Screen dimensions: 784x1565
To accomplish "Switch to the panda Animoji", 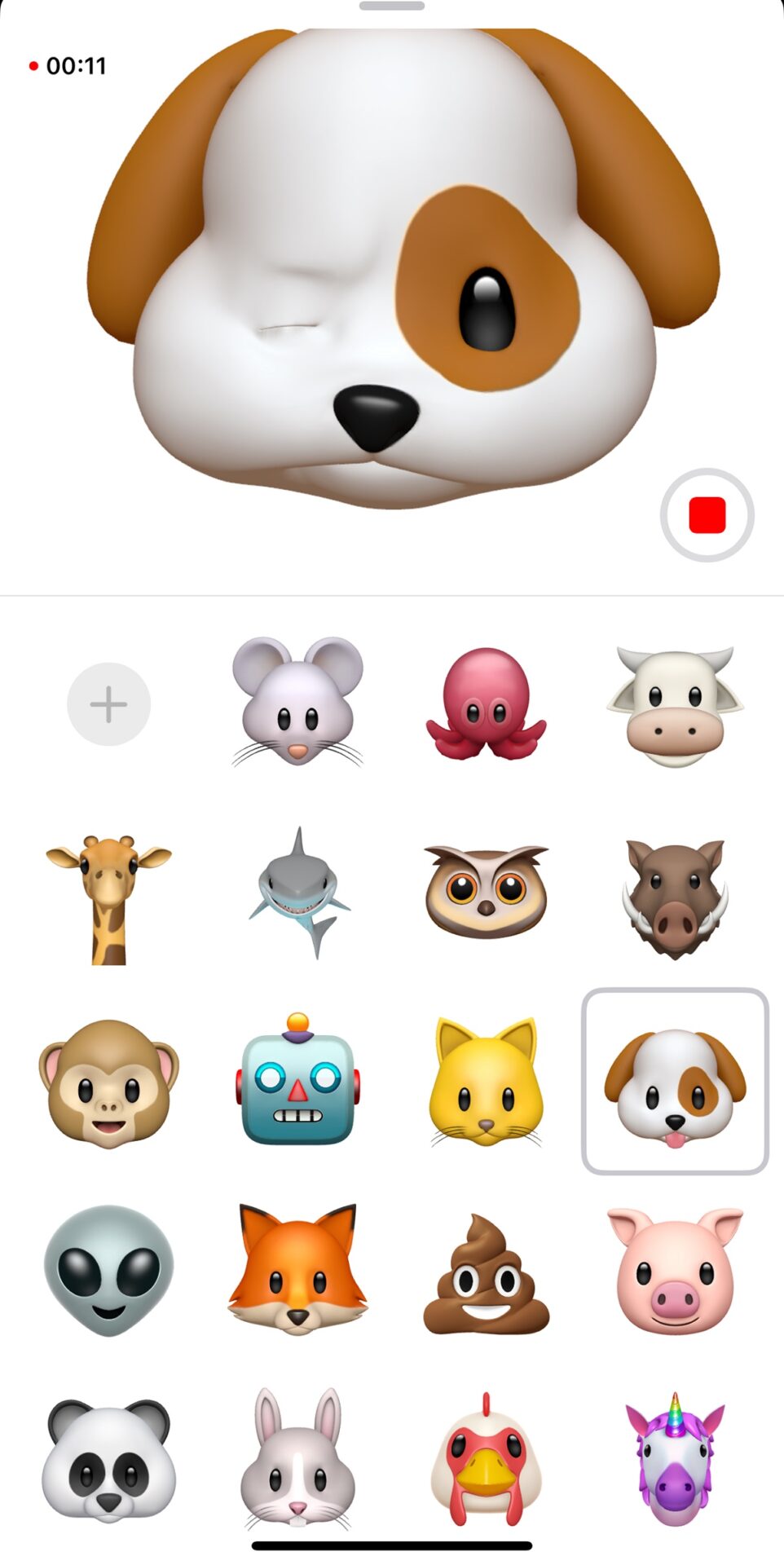I will [x=108, y=1459].
